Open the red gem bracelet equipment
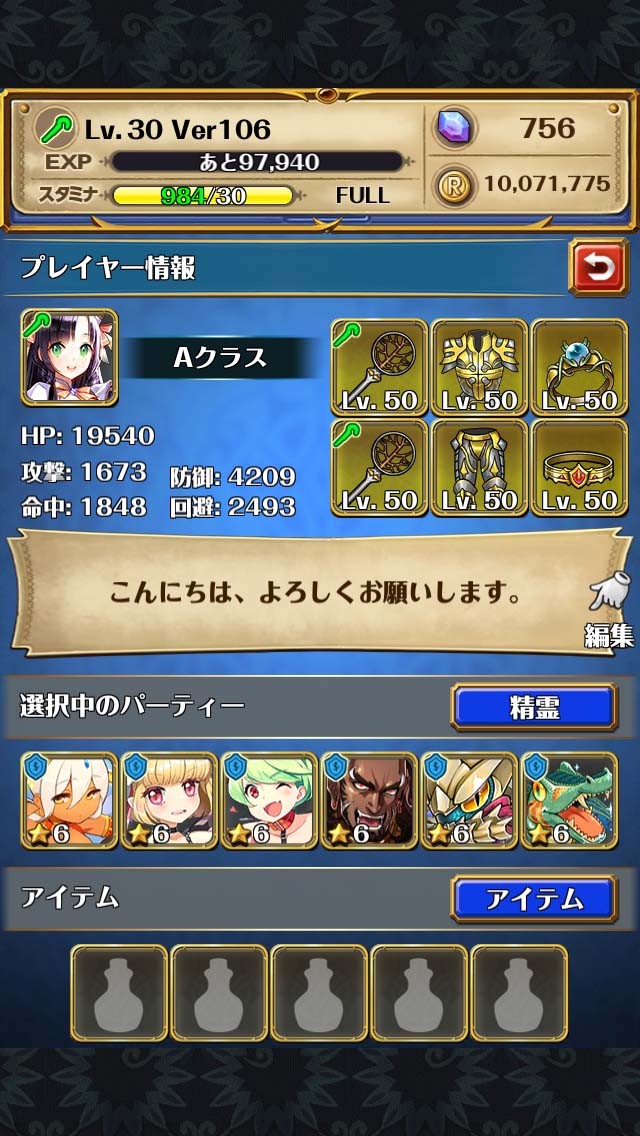The image size is (640, 1136). 579,467
